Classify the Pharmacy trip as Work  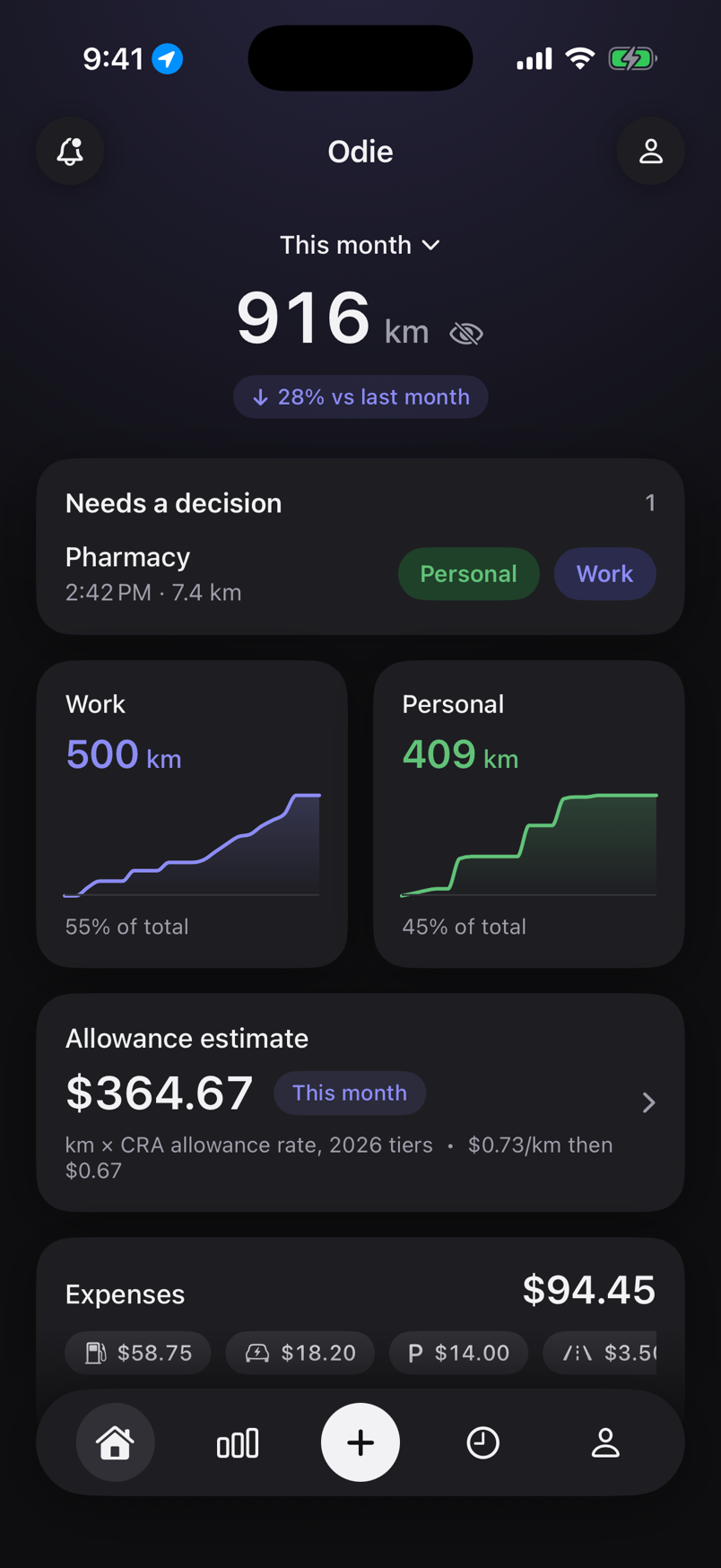(604, 574)
